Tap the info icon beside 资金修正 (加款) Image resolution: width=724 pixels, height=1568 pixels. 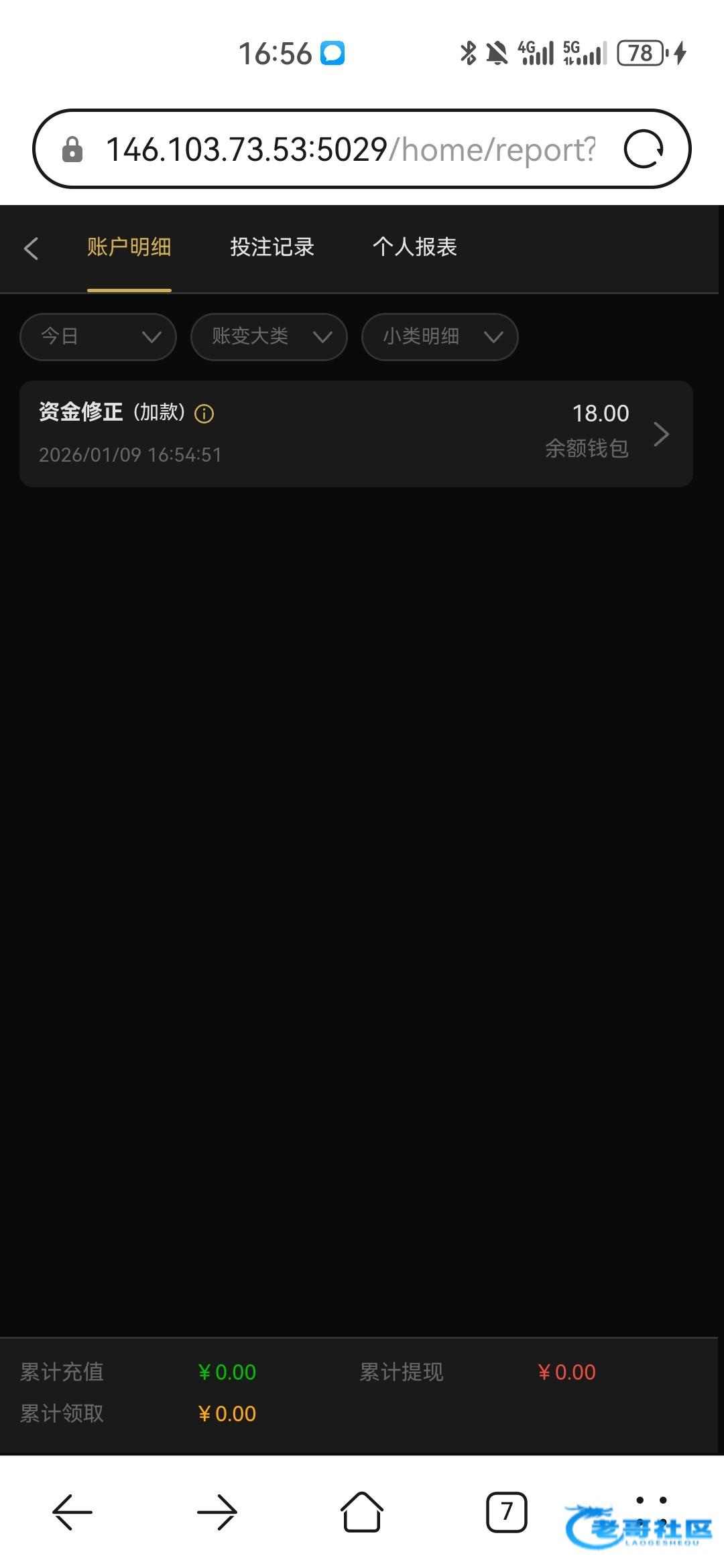pyautogui.click(x=204, y=414)
